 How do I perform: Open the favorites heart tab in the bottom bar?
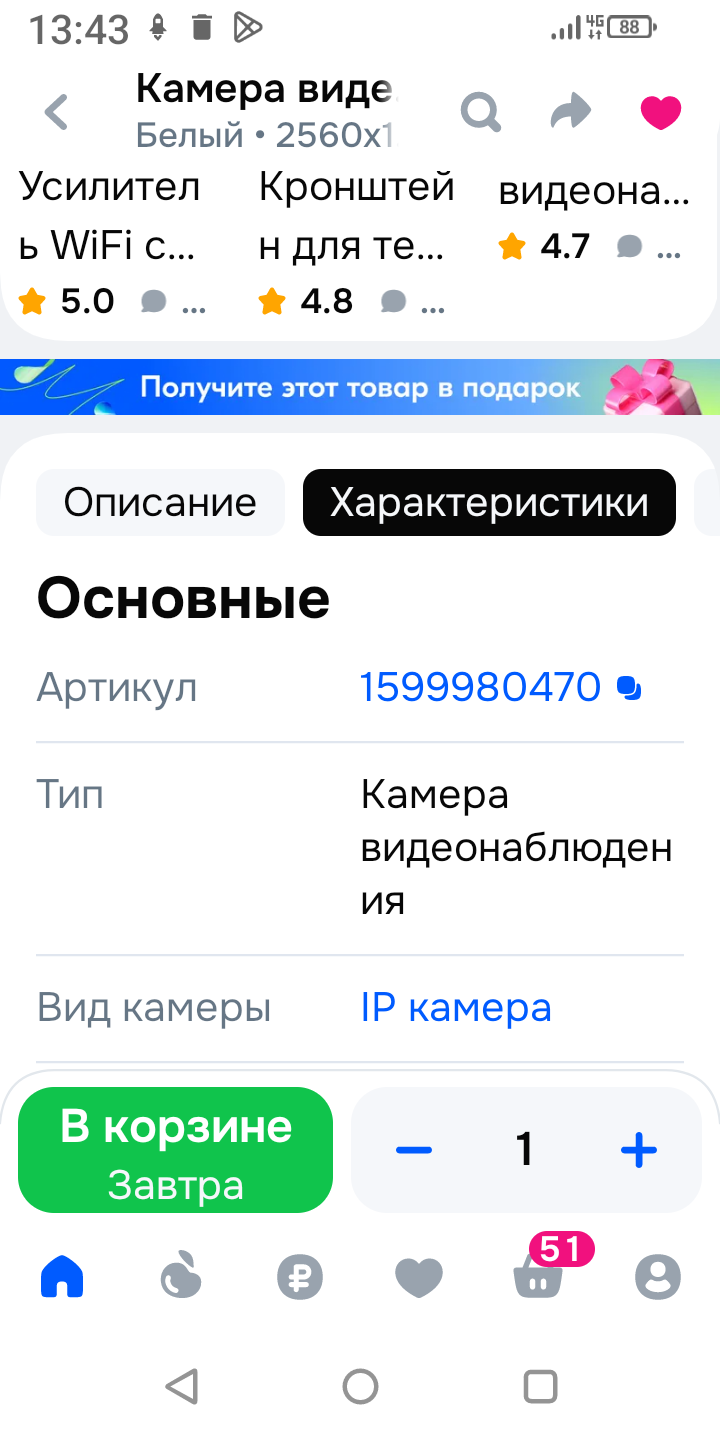coord(419,1277)
